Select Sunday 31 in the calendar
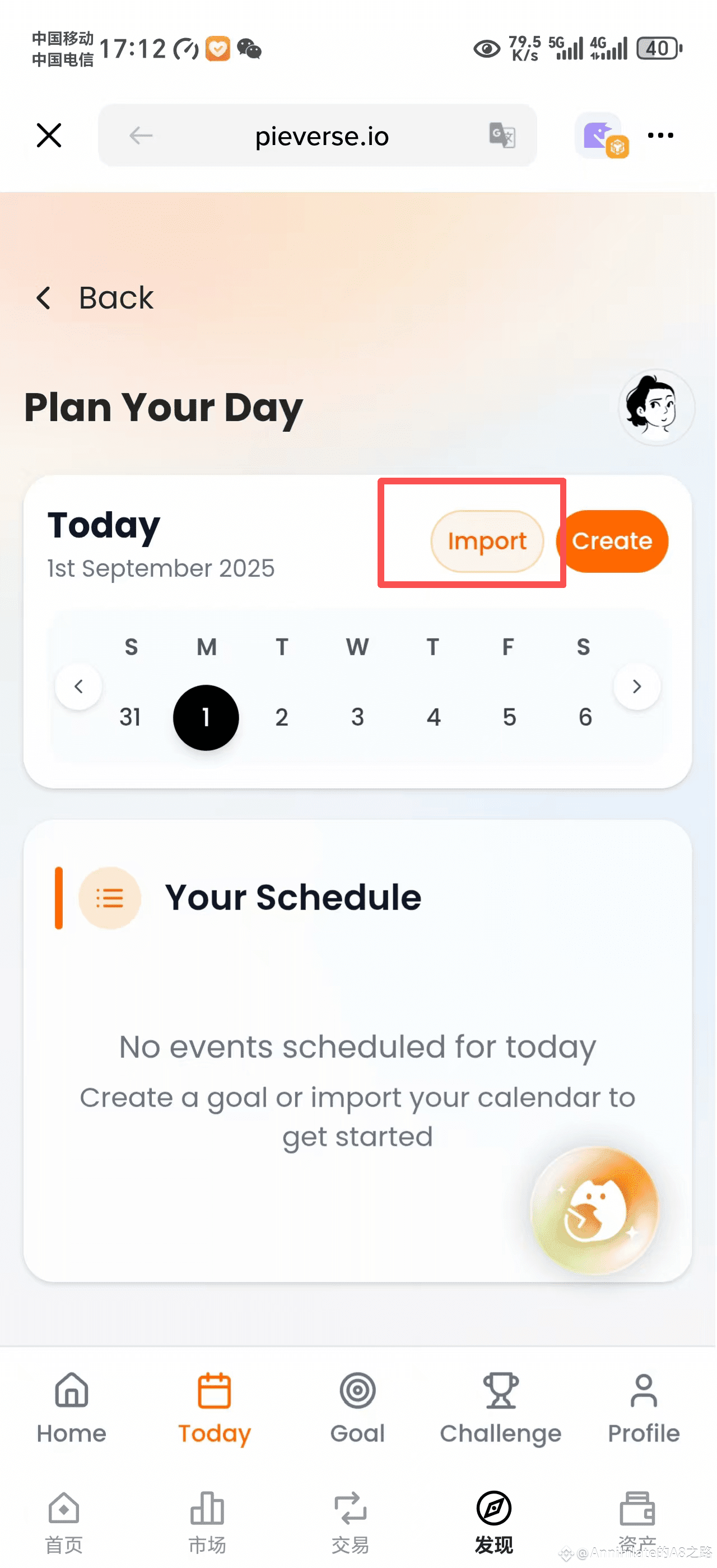This screenshot has height=1568, width=717. click(x=131, y=717)
